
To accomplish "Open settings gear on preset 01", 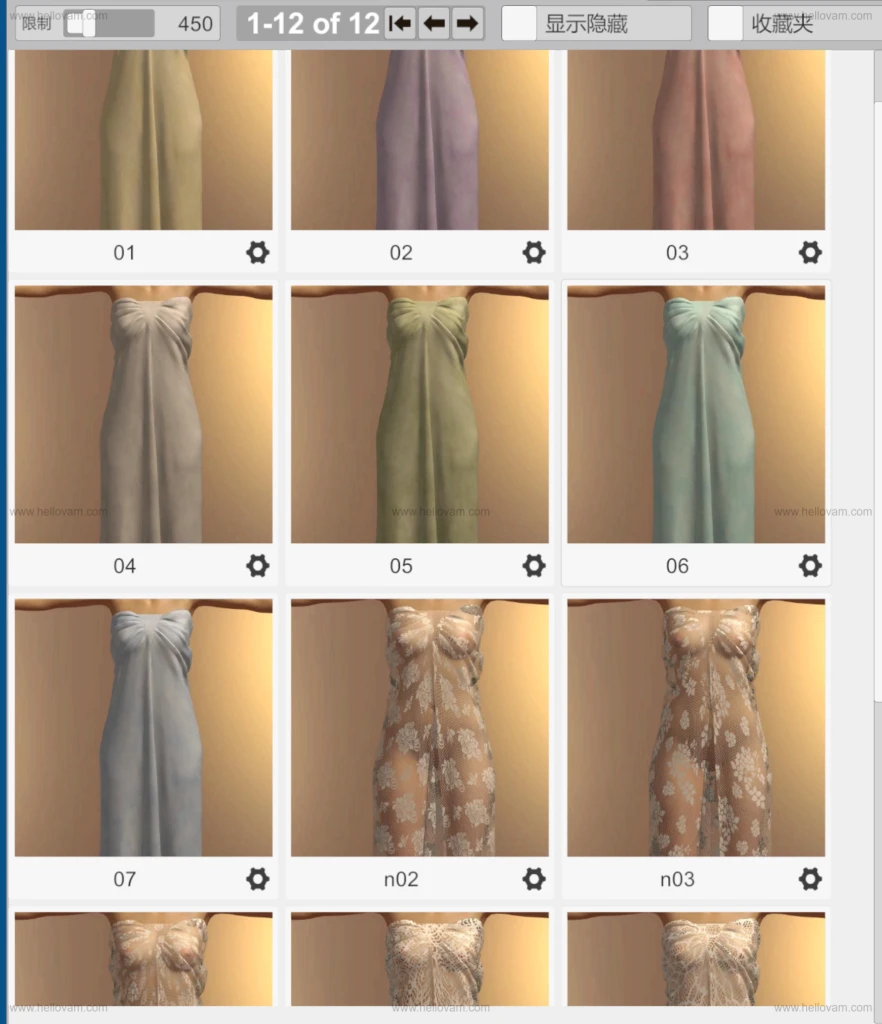I will point(258,253).
